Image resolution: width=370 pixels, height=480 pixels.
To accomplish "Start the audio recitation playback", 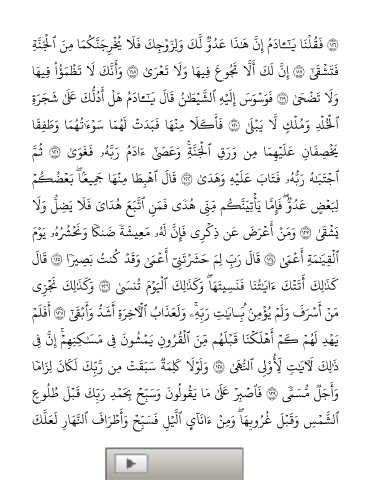I will click(x=131, y=463).
